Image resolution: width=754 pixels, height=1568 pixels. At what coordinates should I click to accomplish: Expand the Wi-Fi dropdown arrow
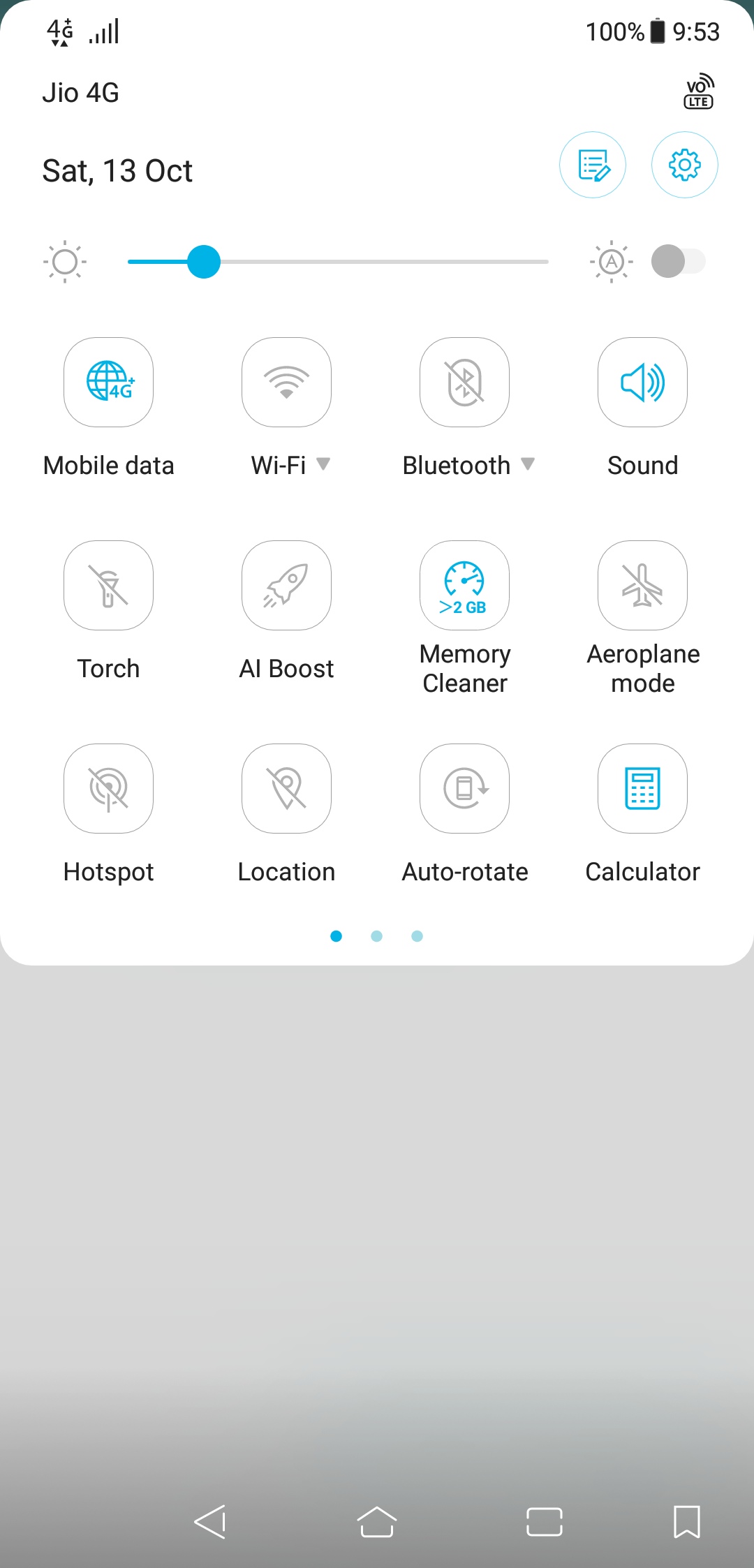click(323, 464)
